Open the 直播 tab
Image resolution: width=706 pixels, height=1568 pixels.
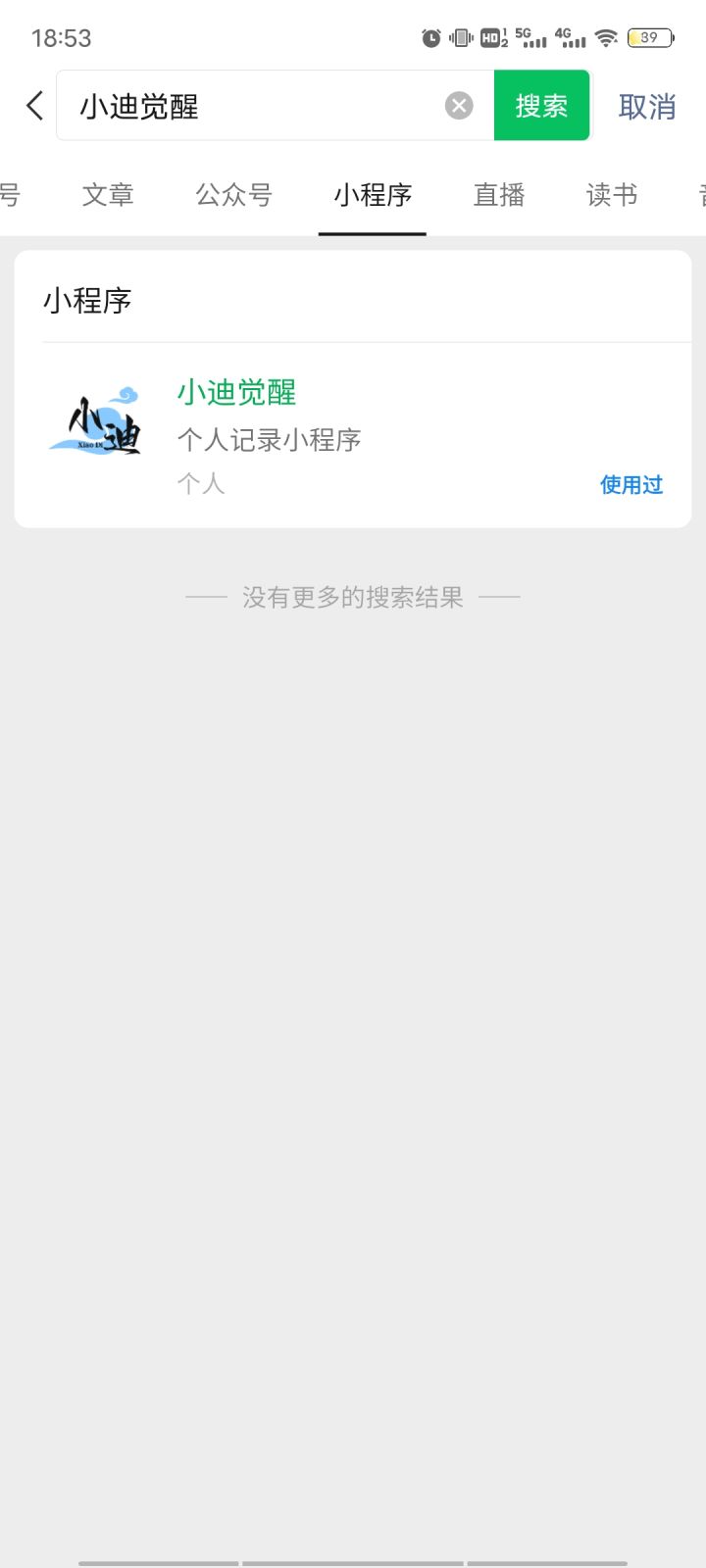click(x=498, y=195)
